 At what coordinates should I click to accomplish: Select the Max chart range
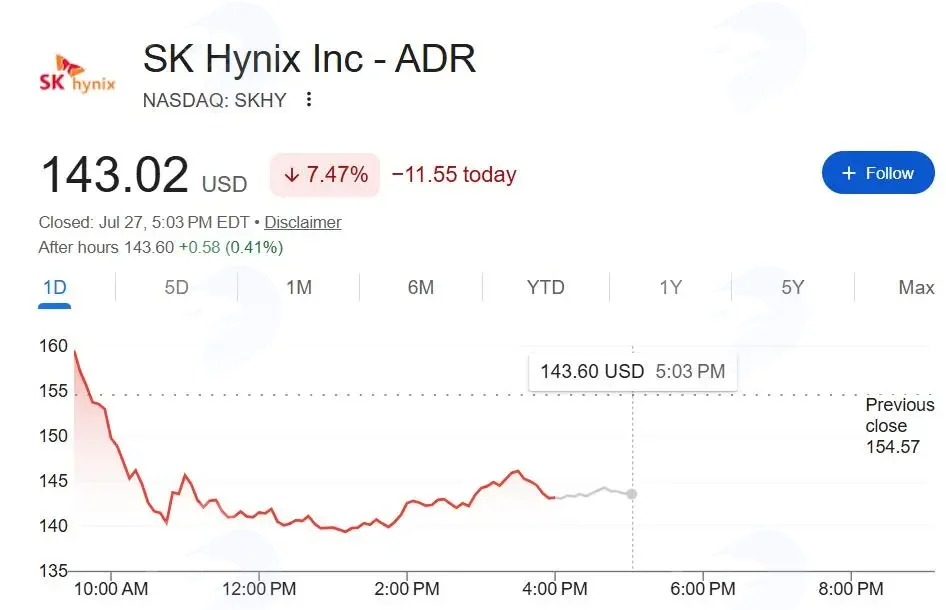click(916, 287)
